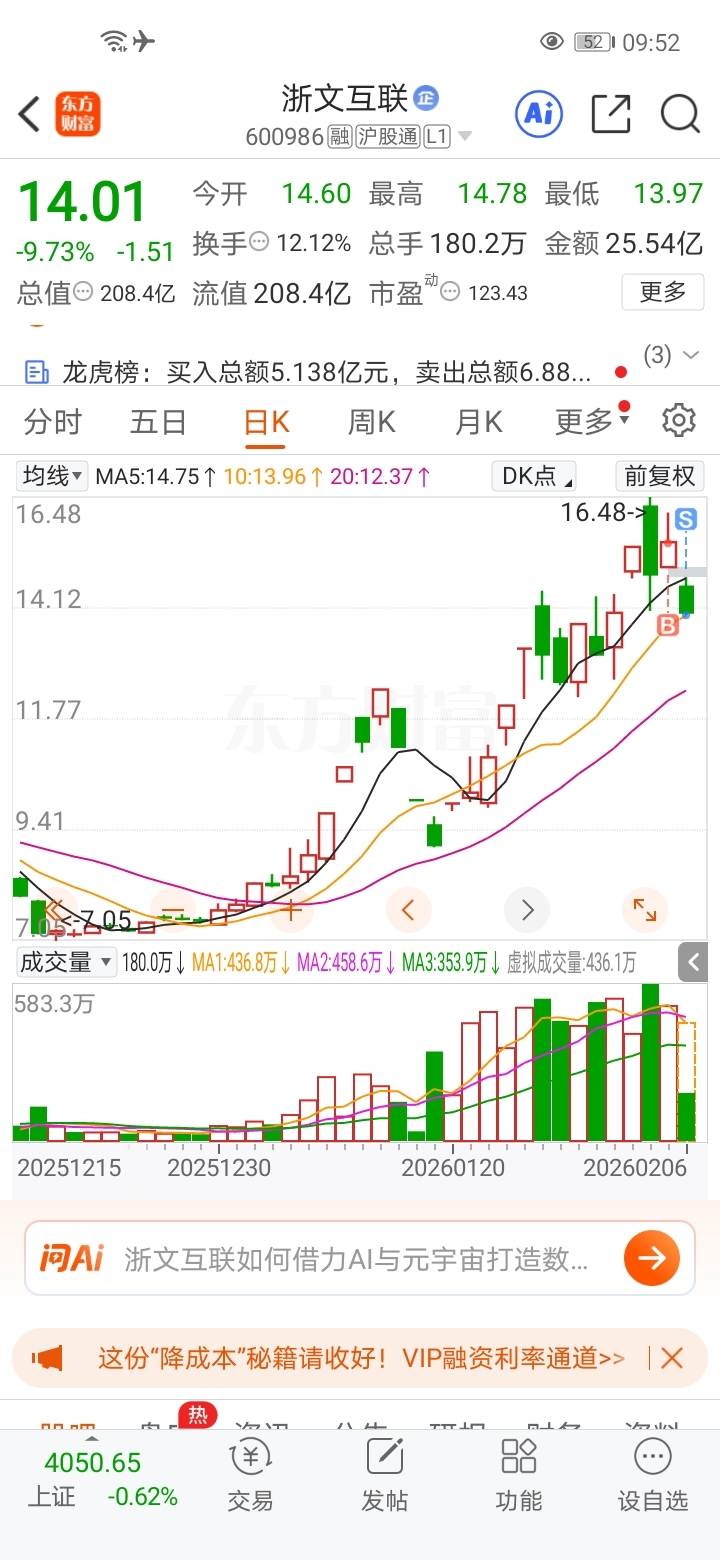Open the 成交量 indicator dropdown
The height and width of the screenshot is (1560, 720).
click(x=67, y=962)
